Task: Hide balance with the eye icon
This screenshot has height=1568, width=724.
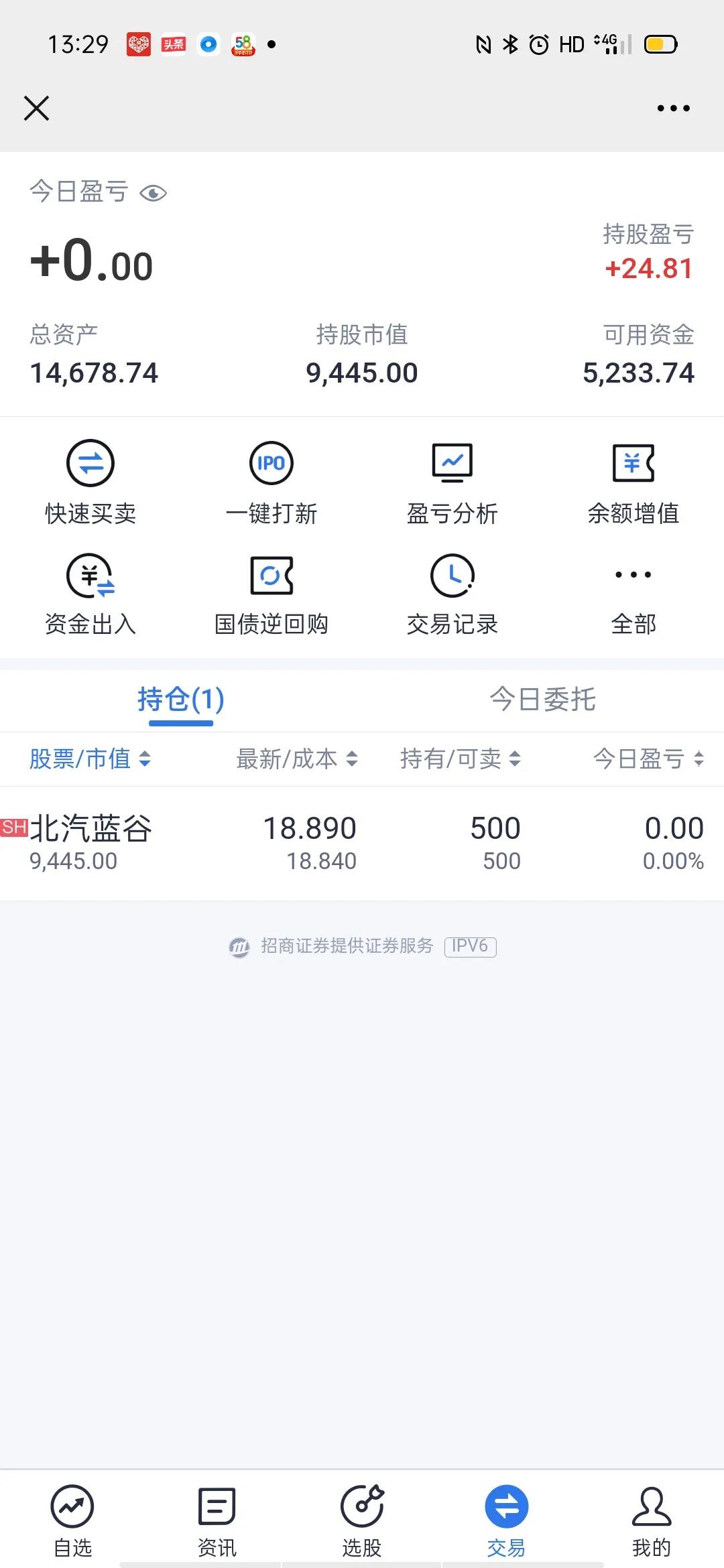Action: pyautogui.click(x=153, y=194)
